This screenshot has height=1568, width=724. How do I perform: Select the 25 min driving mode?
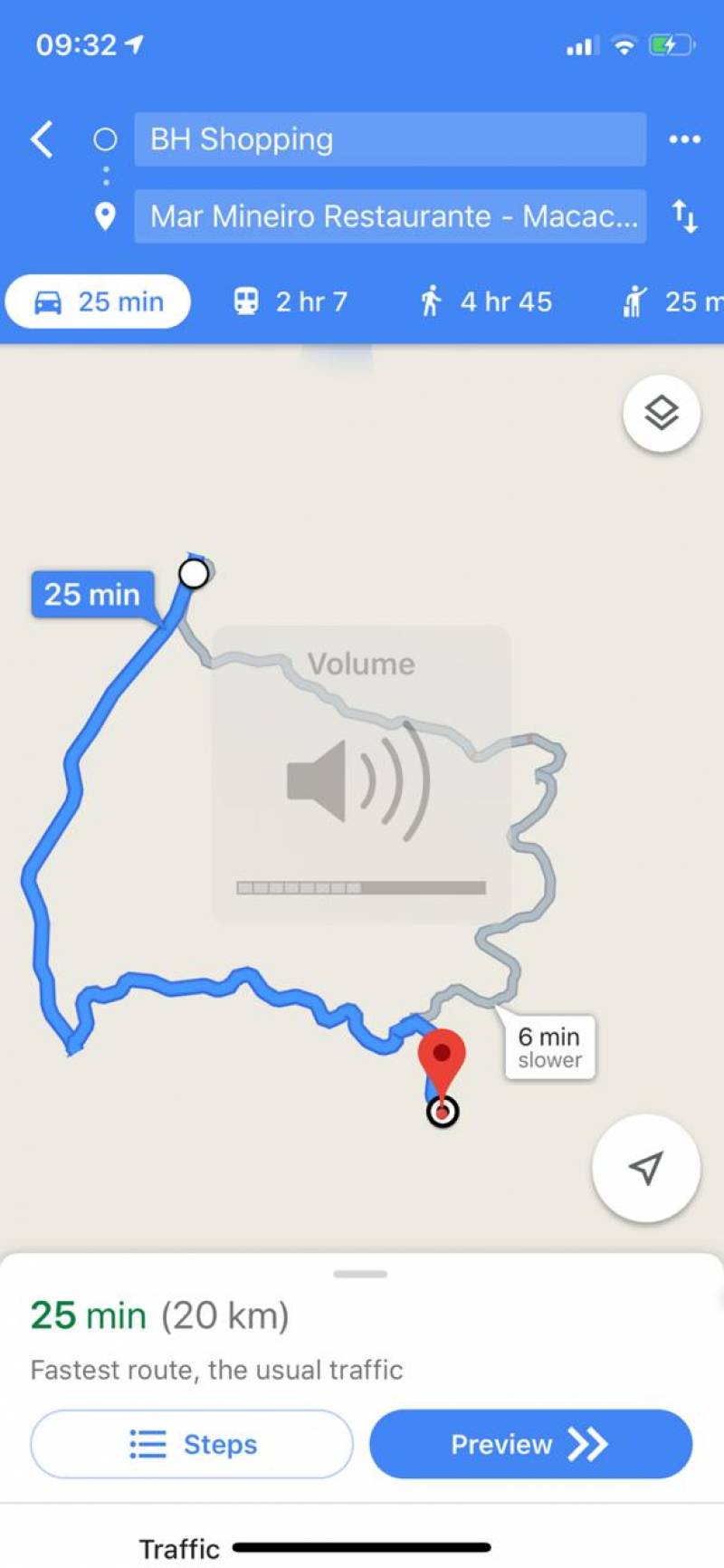98,301
